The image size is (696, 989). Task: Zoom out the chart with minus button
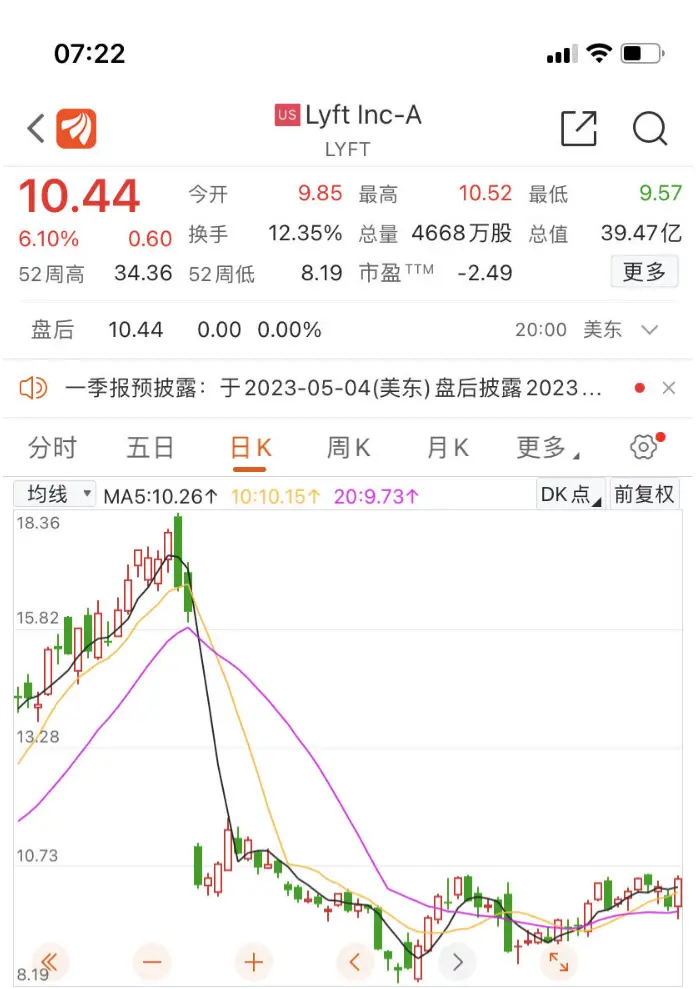tap(152, 962)
